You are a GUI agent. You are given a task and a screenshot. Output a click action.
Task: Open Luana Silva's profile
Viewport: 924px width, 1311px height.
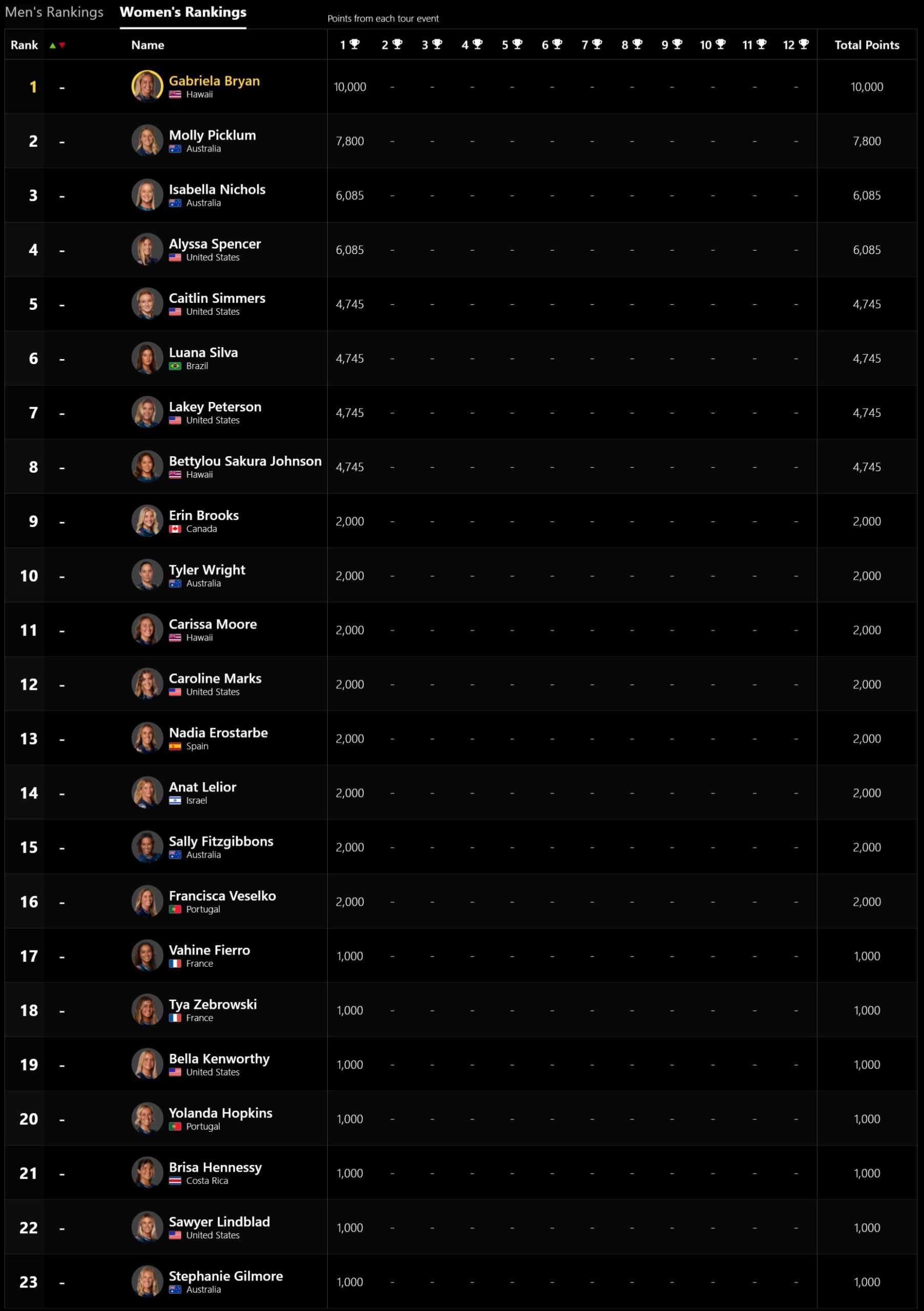click(203, 352)
